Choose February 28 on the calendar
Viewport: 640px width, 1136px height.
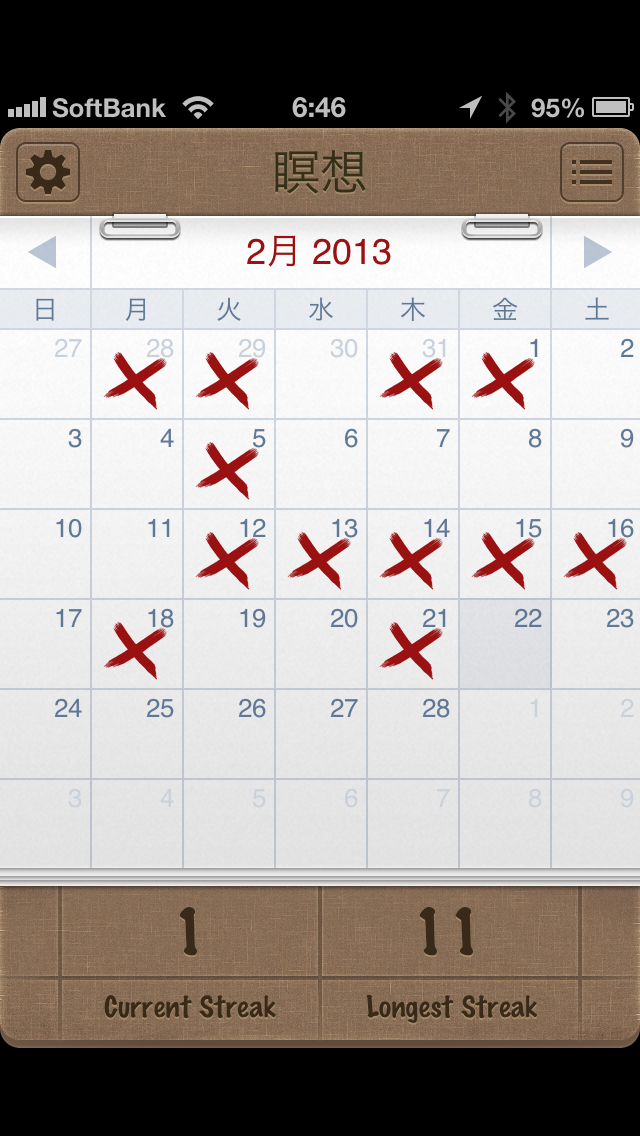point(413,735)
